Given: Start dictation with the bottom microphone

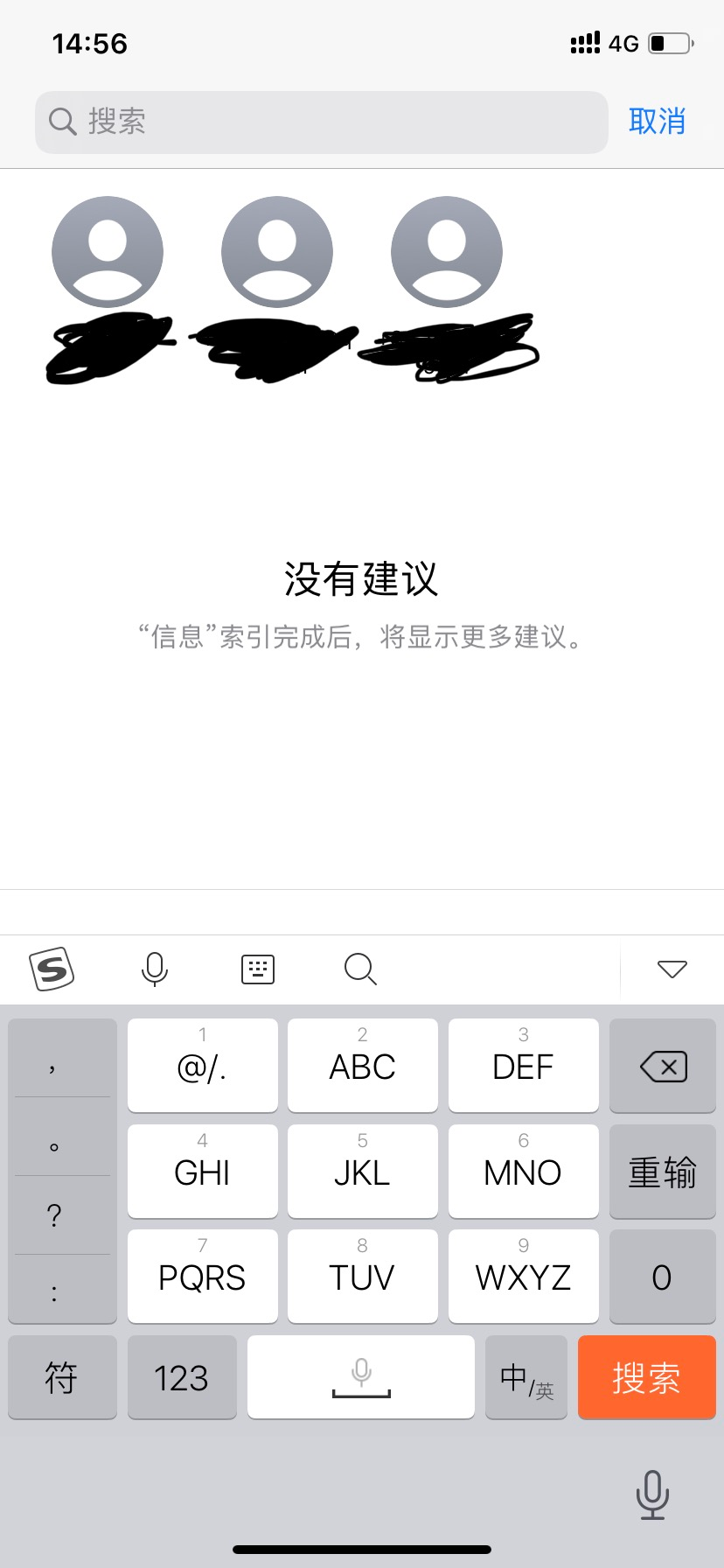Looking at the screenshot, I should pos(652,1494).
